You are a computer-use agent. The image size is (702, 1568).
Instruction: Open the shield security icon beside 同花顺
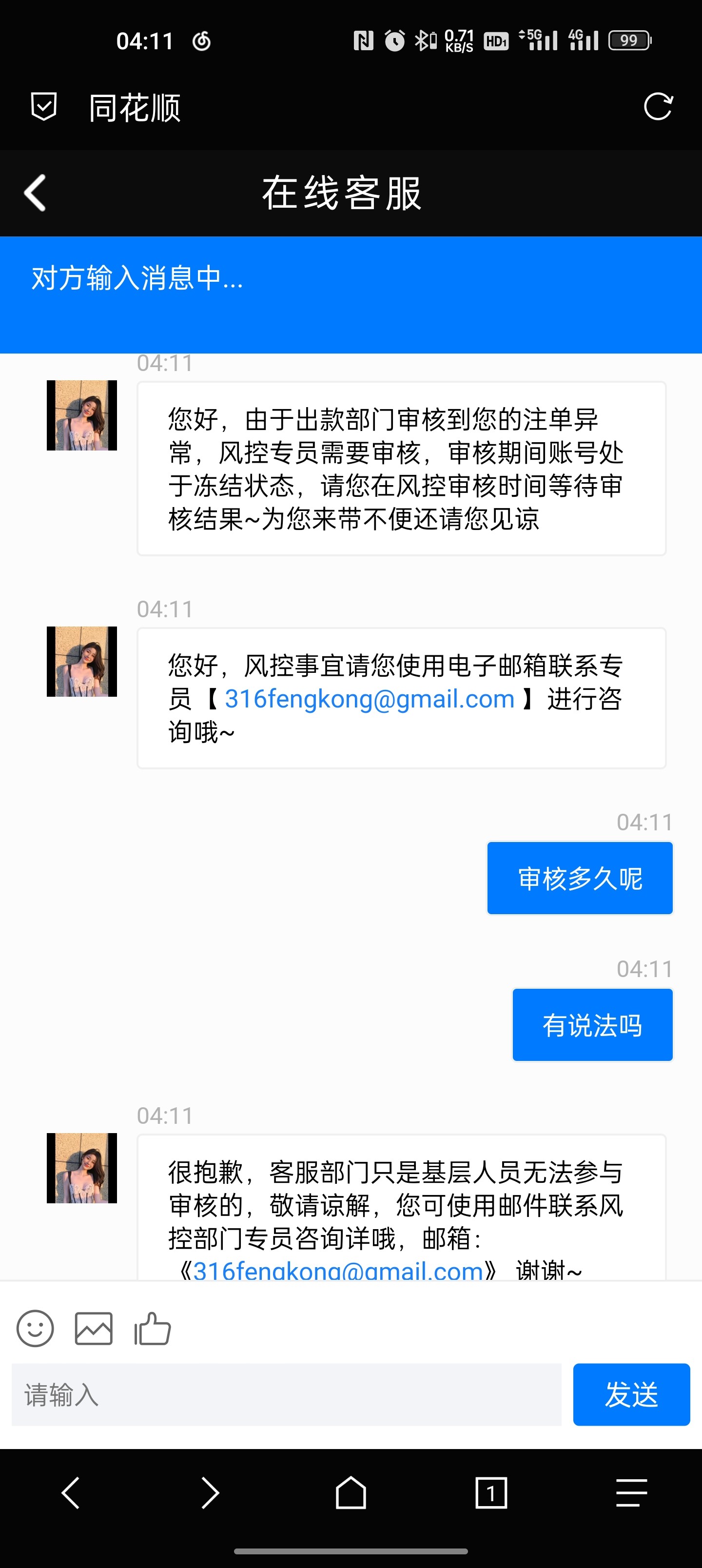click(44, 107)
